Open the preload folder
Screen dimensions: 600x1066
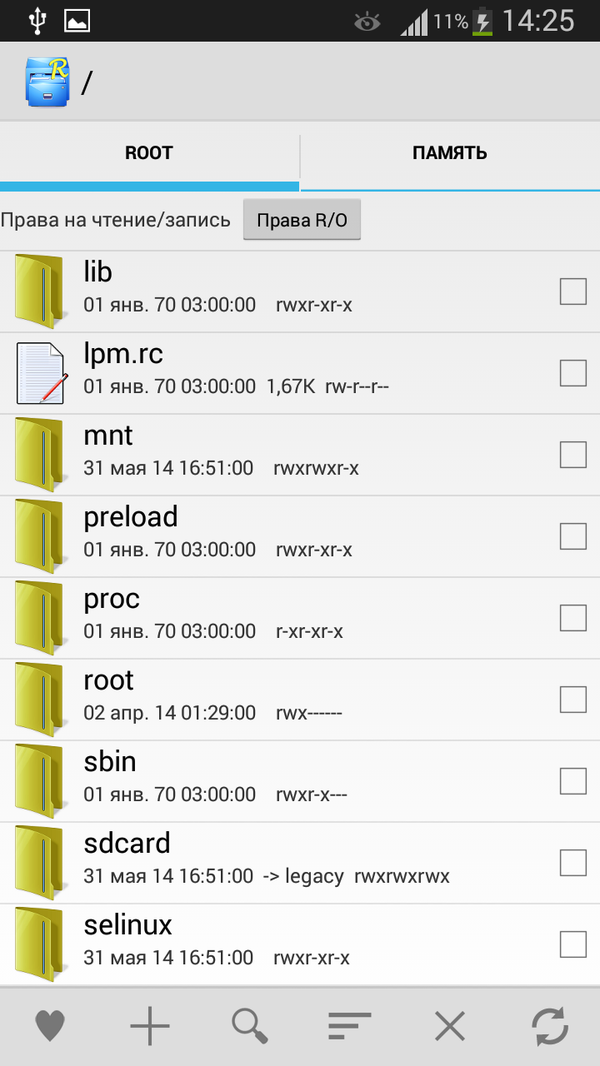[130, 517]
